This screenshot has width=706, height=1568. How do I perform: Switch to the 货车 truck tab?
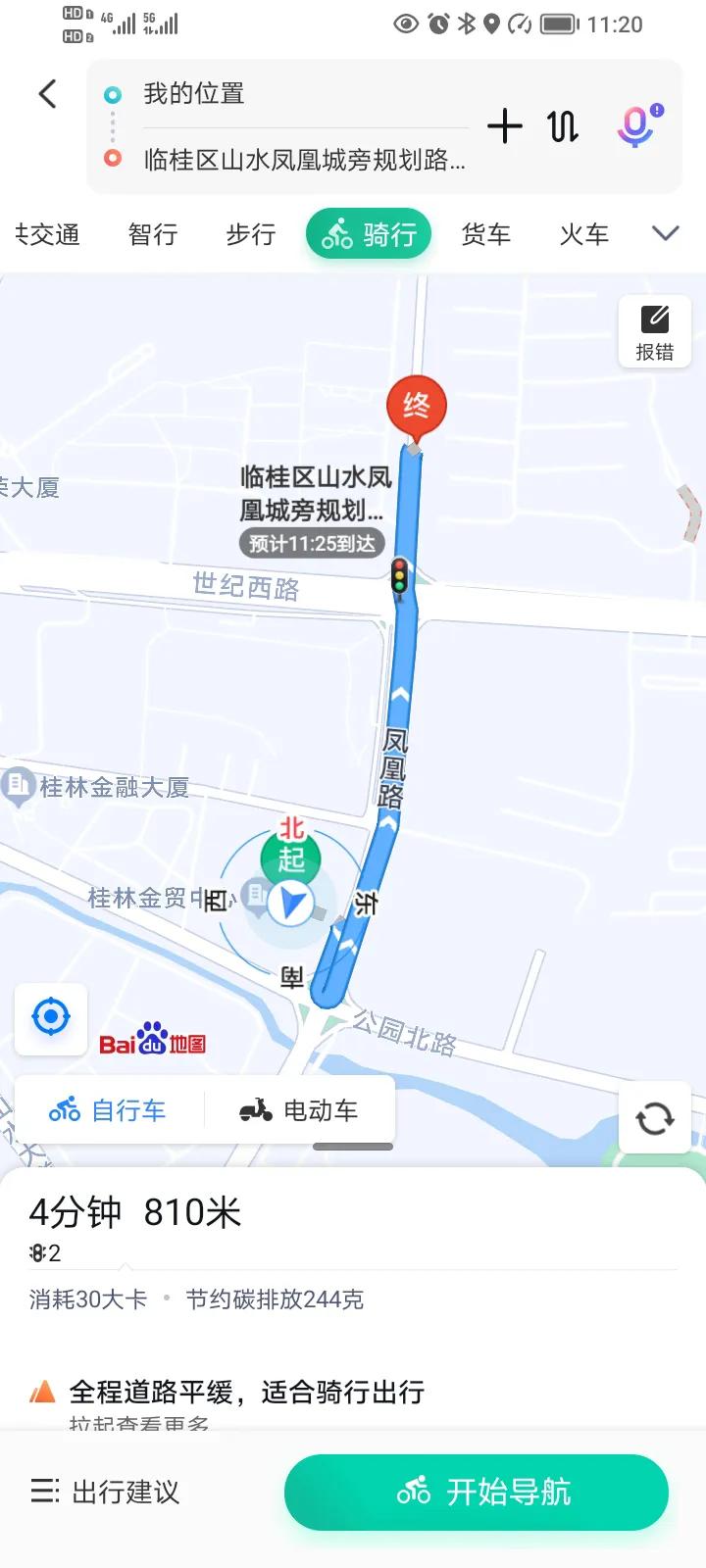pos(485,233)
